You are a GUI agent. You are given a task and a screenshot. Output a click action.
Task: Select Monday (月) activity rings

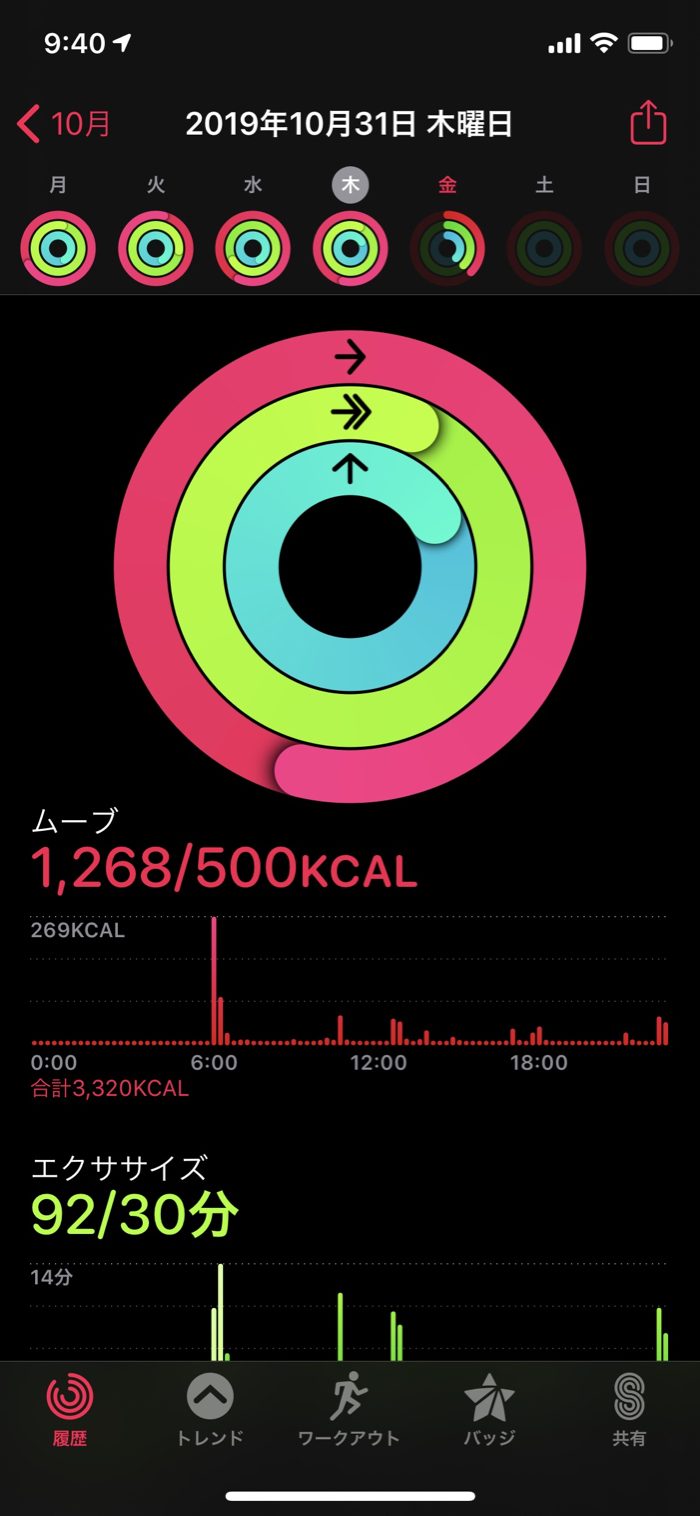click(58, 248)
